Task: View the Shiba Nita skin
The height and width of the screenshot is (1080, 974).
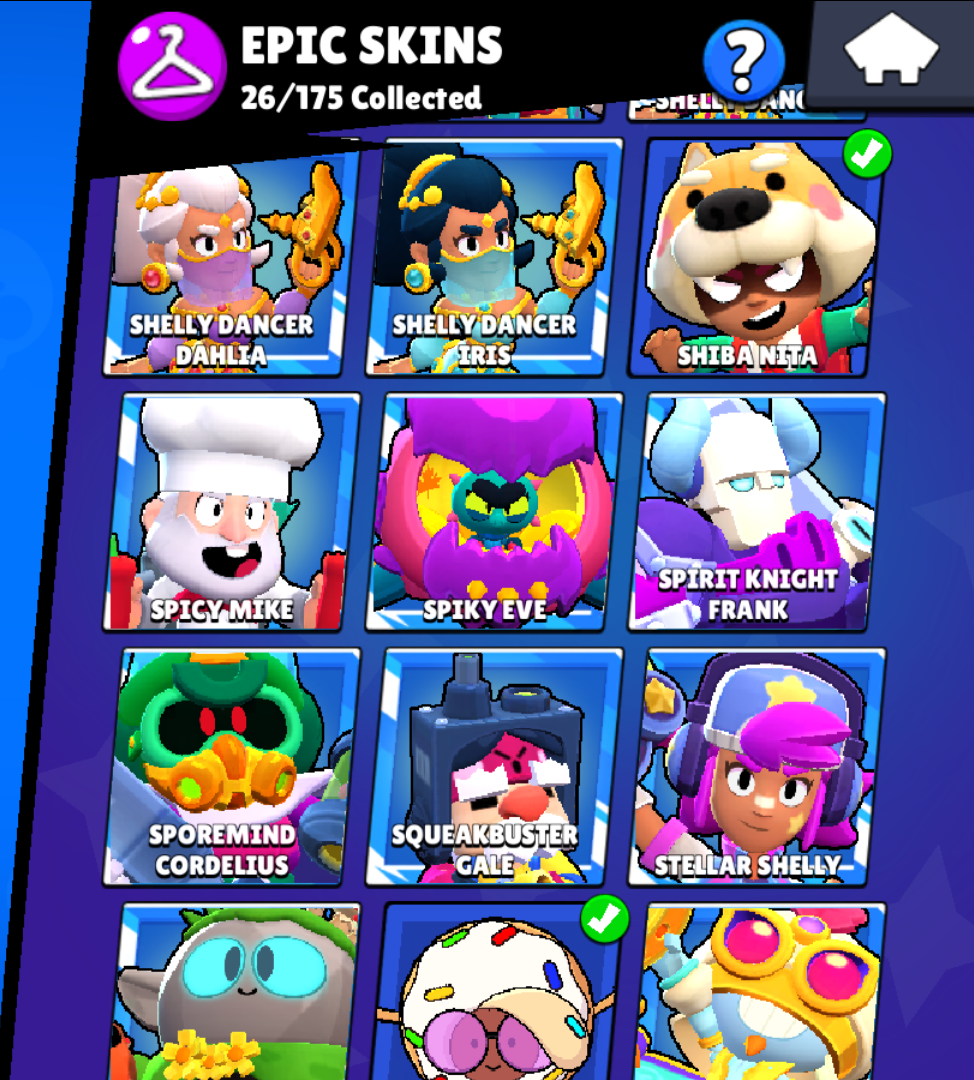Action: point(758,260)
